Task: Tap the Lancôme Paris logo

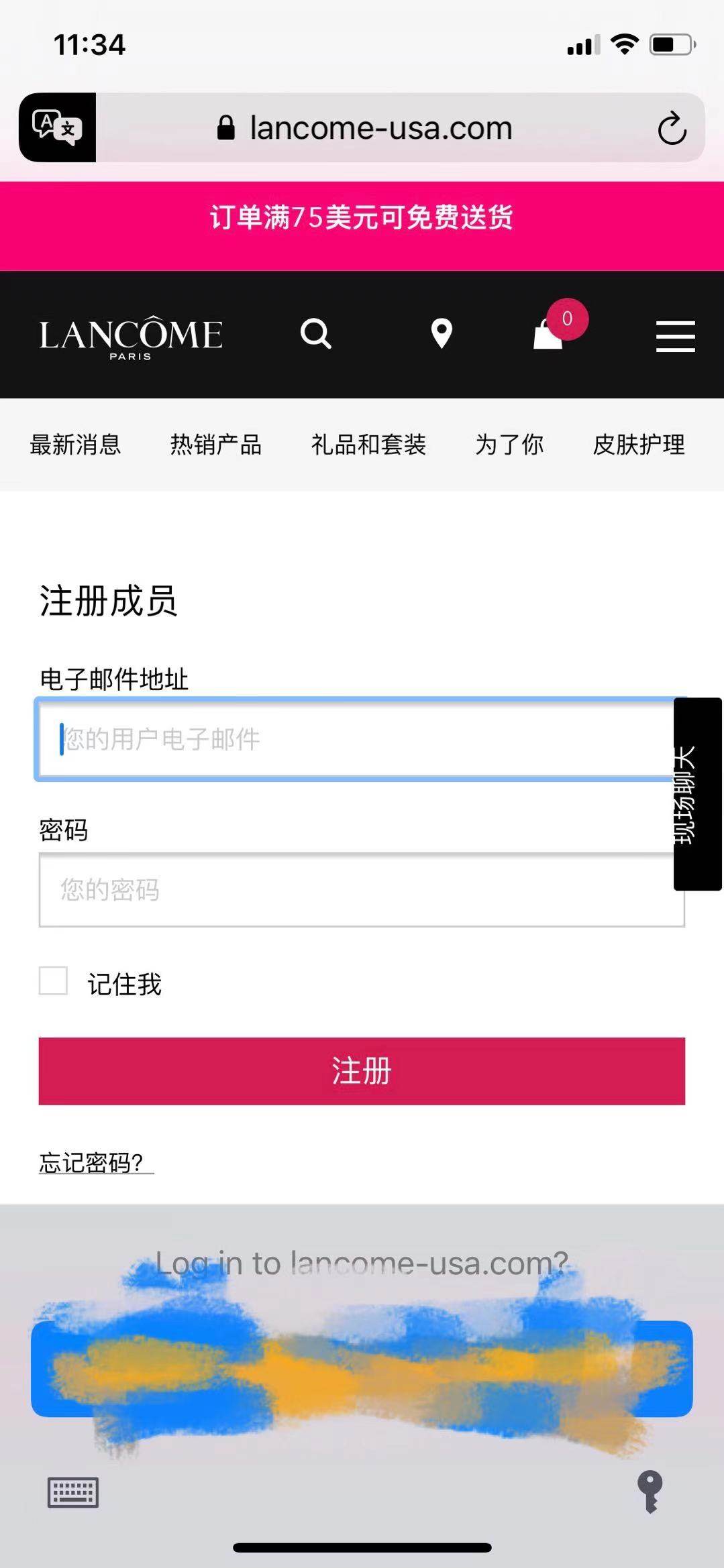Action: point(132,335)
